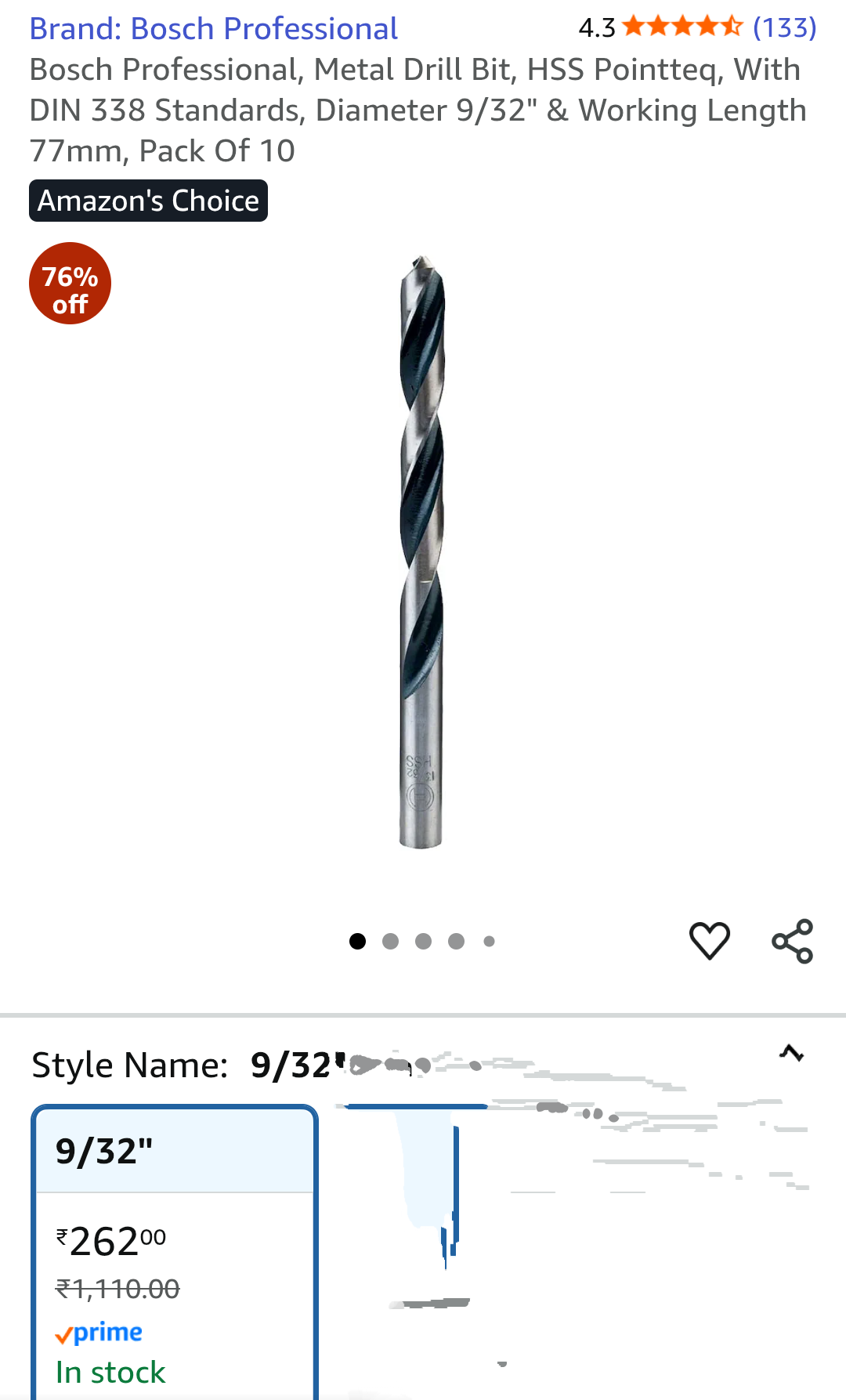Collapse the Style Name section
Viewport: 846px width, 1400px height.
791,1054
